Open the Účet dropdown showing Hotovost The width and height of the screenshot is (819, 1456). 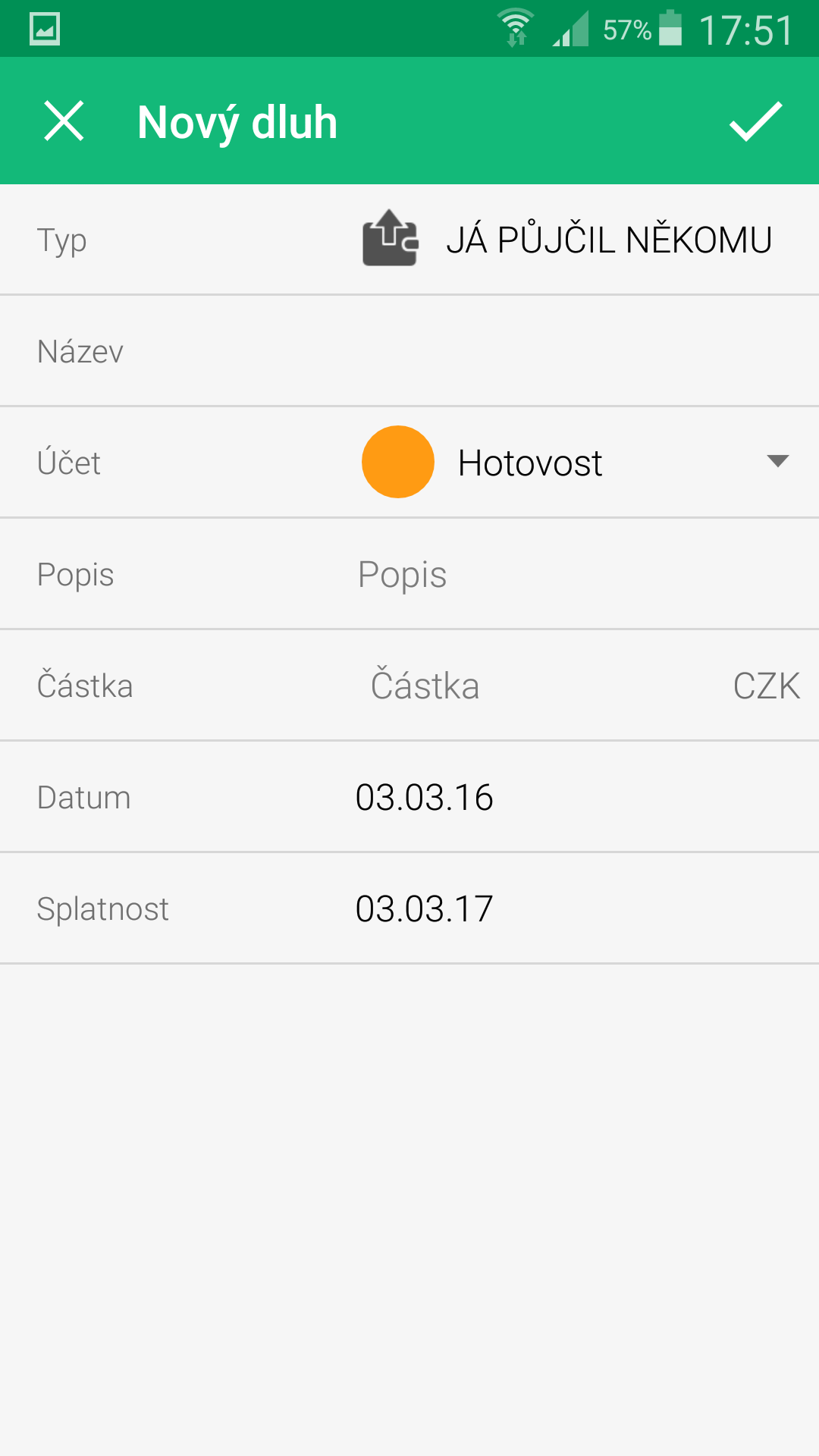[576, 462]
